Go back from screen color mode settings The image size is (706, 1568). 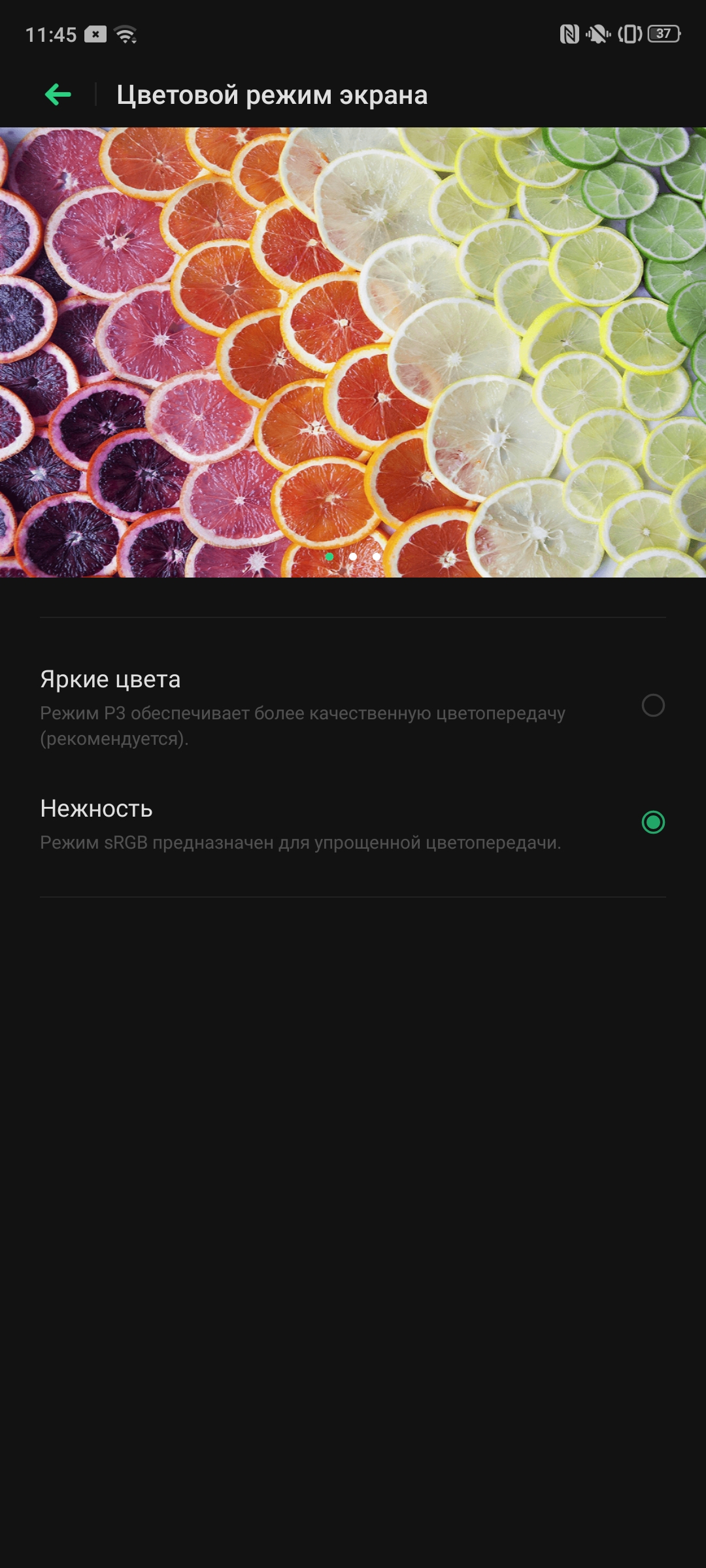pyautogui.click(x=58, y=95)
